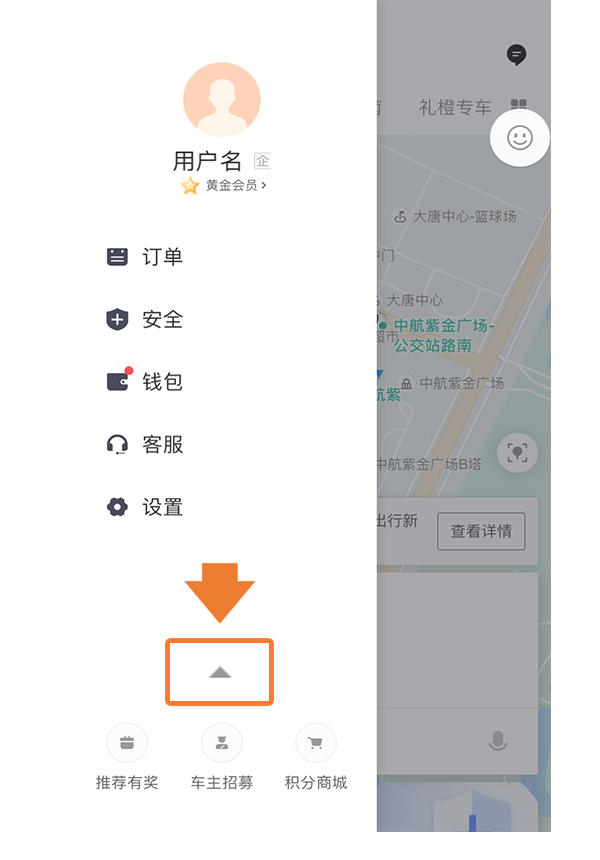Screen dimensions: 600x860
Task: Recenter the map to current location
Action: click(517, 454)
